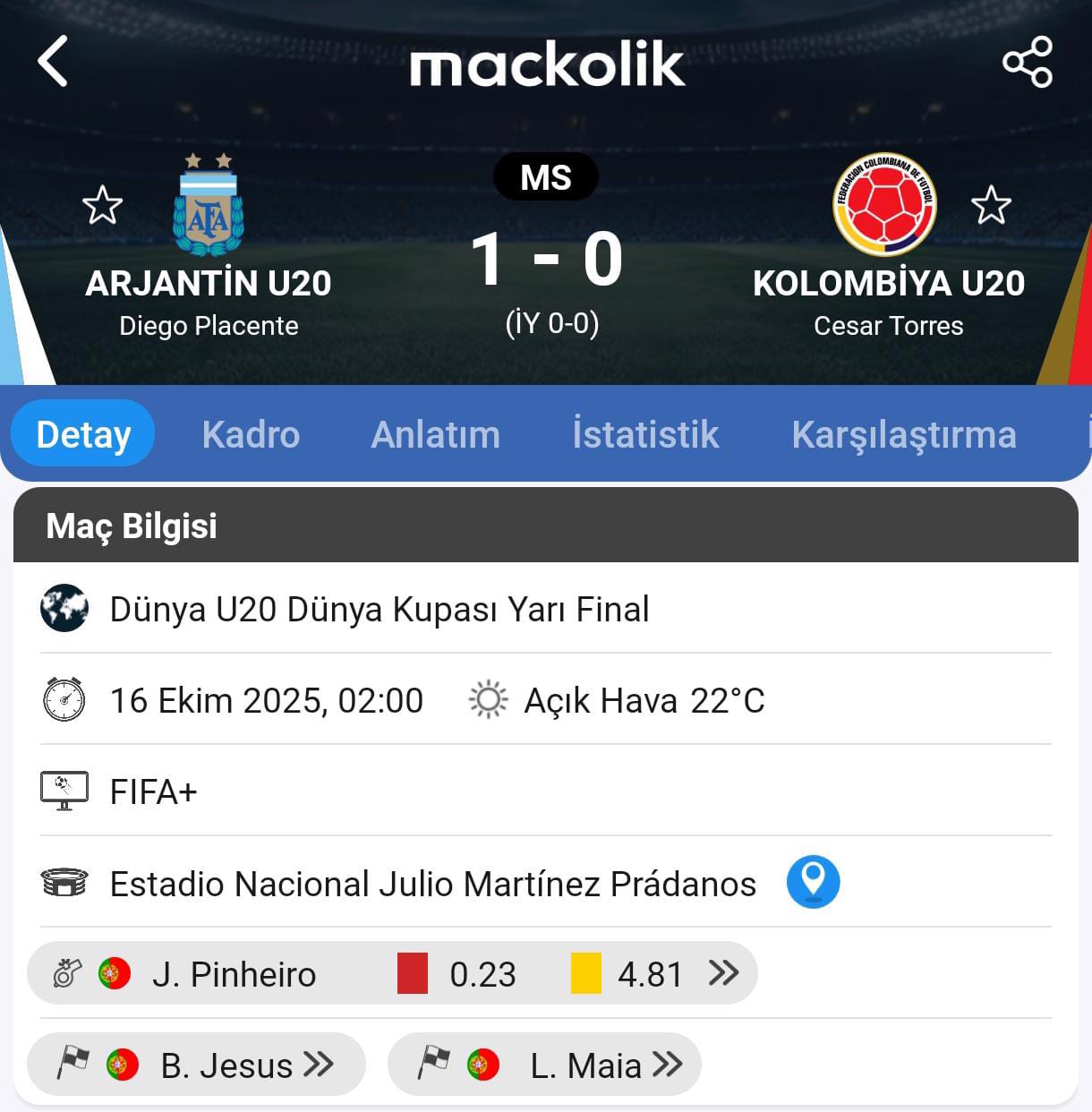1092x1112 pixels.
Task: Switch to the Kadro tab
Action: pyautogui.click(x=251, y=434)
